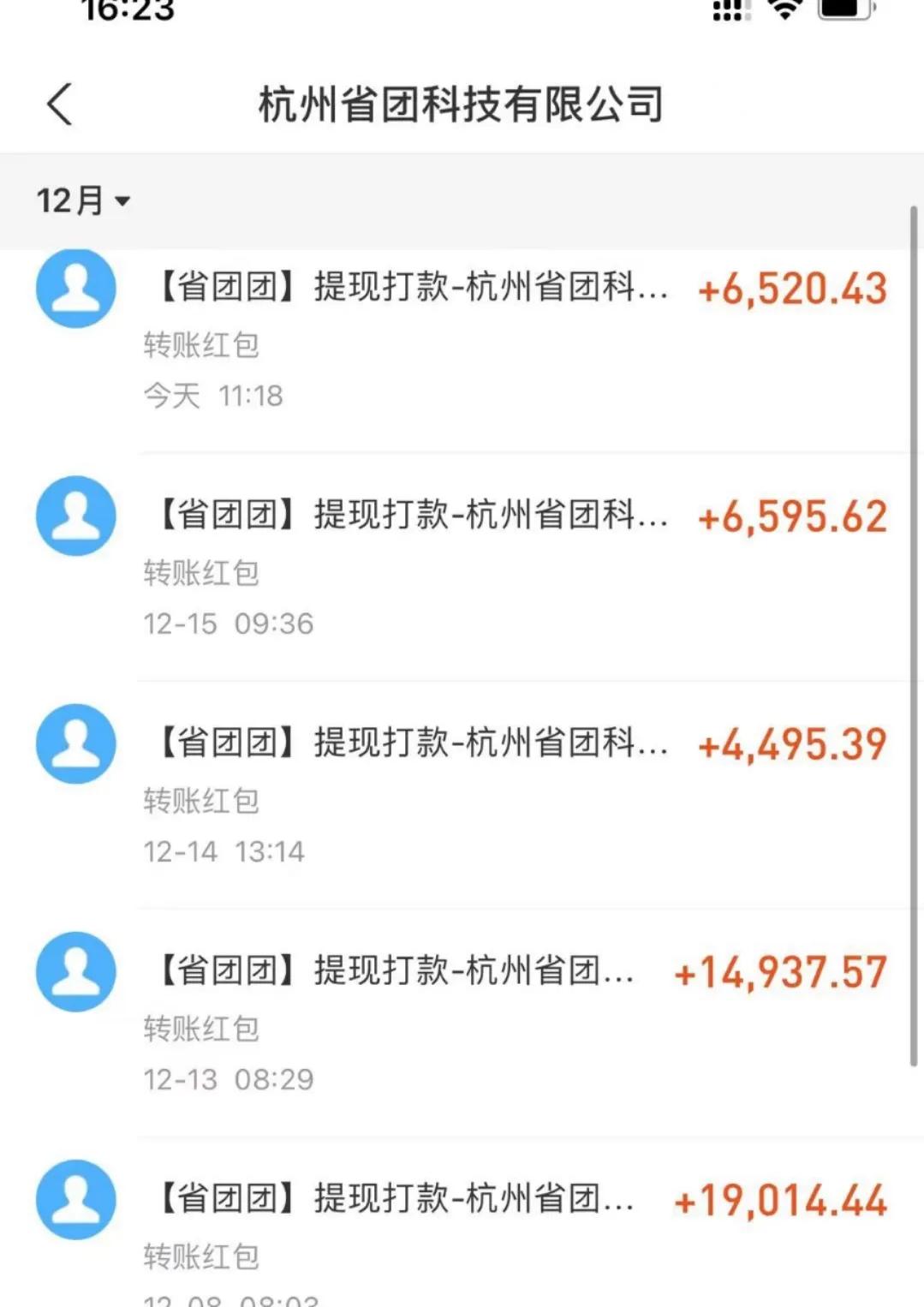This screenshot has width=924, height=1307.
Task: Open the today 11:18 withdrawal transaction detail
Action: pyautogui.click(x=462, y=334)
